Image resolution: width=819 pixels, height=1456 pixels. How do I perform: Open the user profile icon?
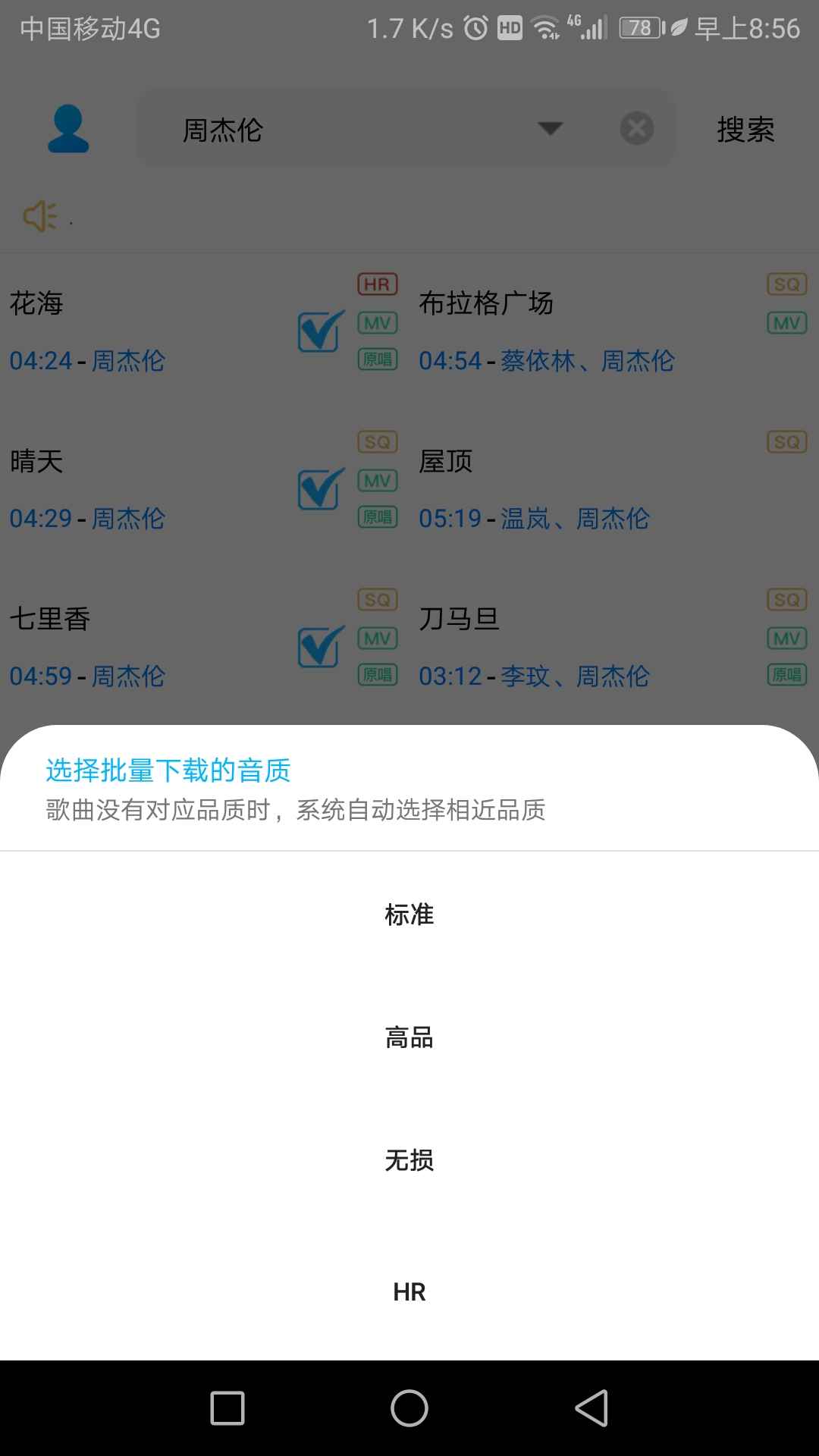(x=67, y=127)
